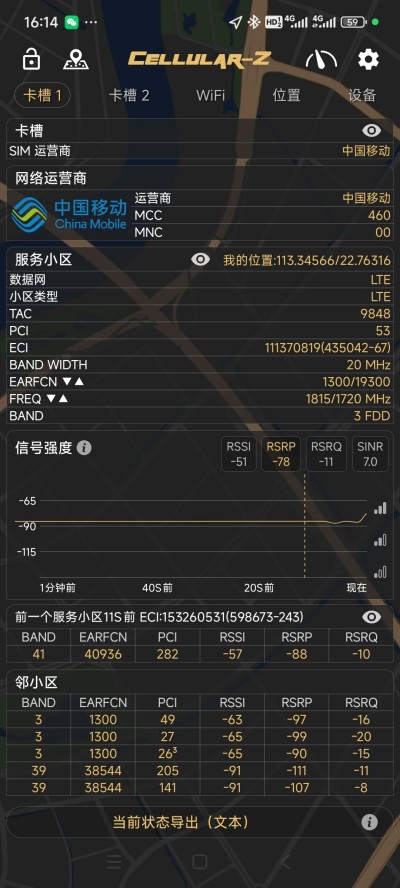This screenshot has height=888, width=400.
Task: Select the 卡槽 1 tab
Action: point(42,95)
